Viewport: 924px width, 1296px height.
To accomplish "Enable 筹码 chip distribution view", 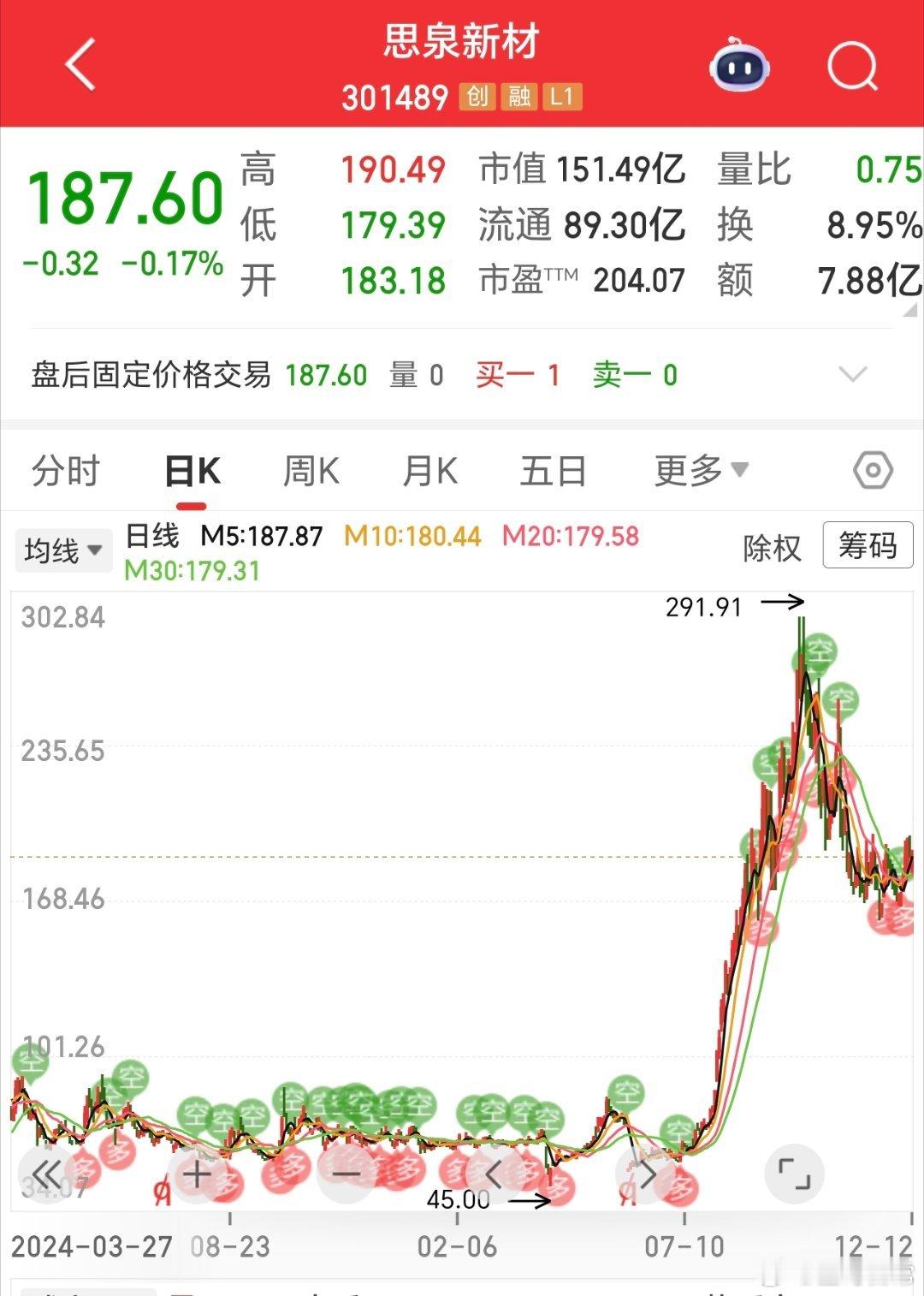I will pos(867,546).
